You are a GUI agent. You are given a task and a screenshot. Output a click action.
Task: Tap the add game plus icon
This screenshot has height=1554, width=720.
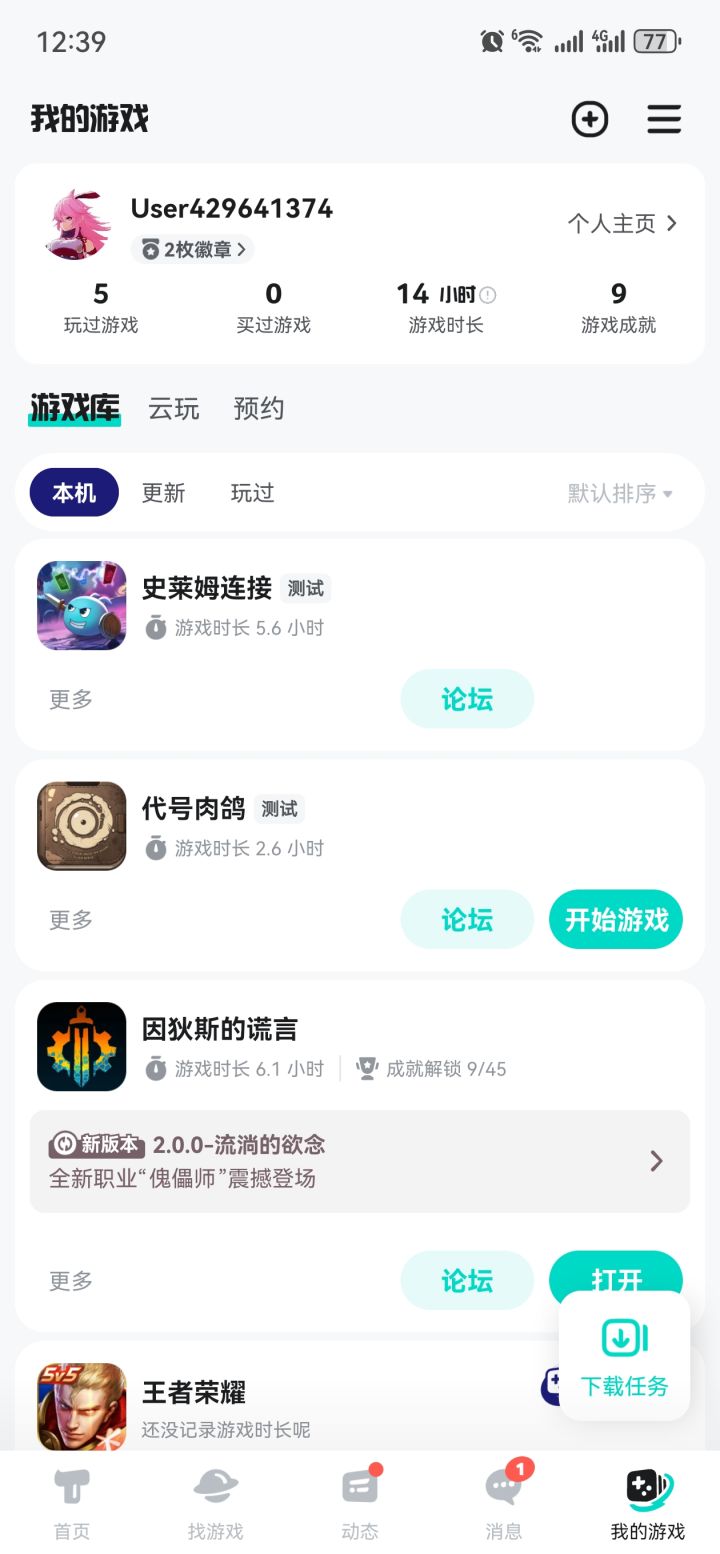[x=589, y=120]
